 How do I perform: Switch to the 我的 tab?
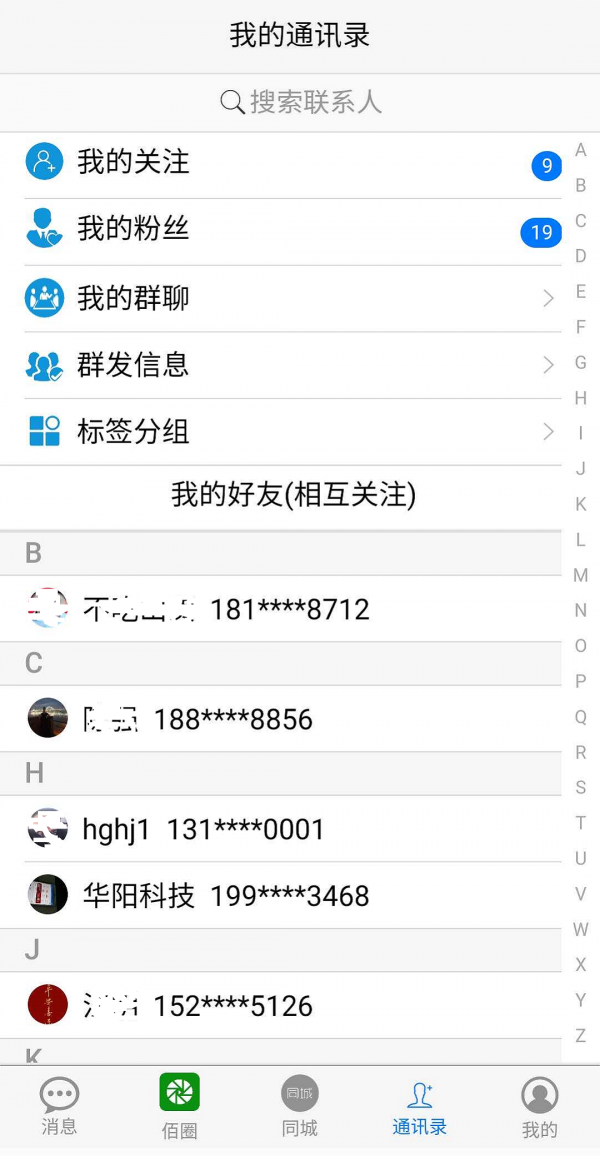pos(540,1108)
